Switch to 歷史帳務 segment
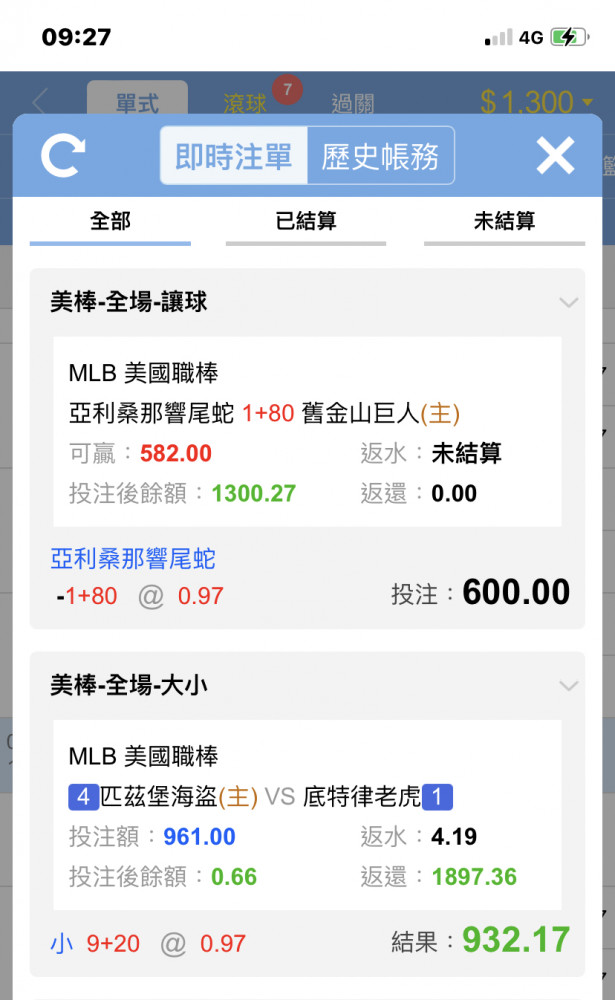The image size is (615, 1000). (381, 156)
